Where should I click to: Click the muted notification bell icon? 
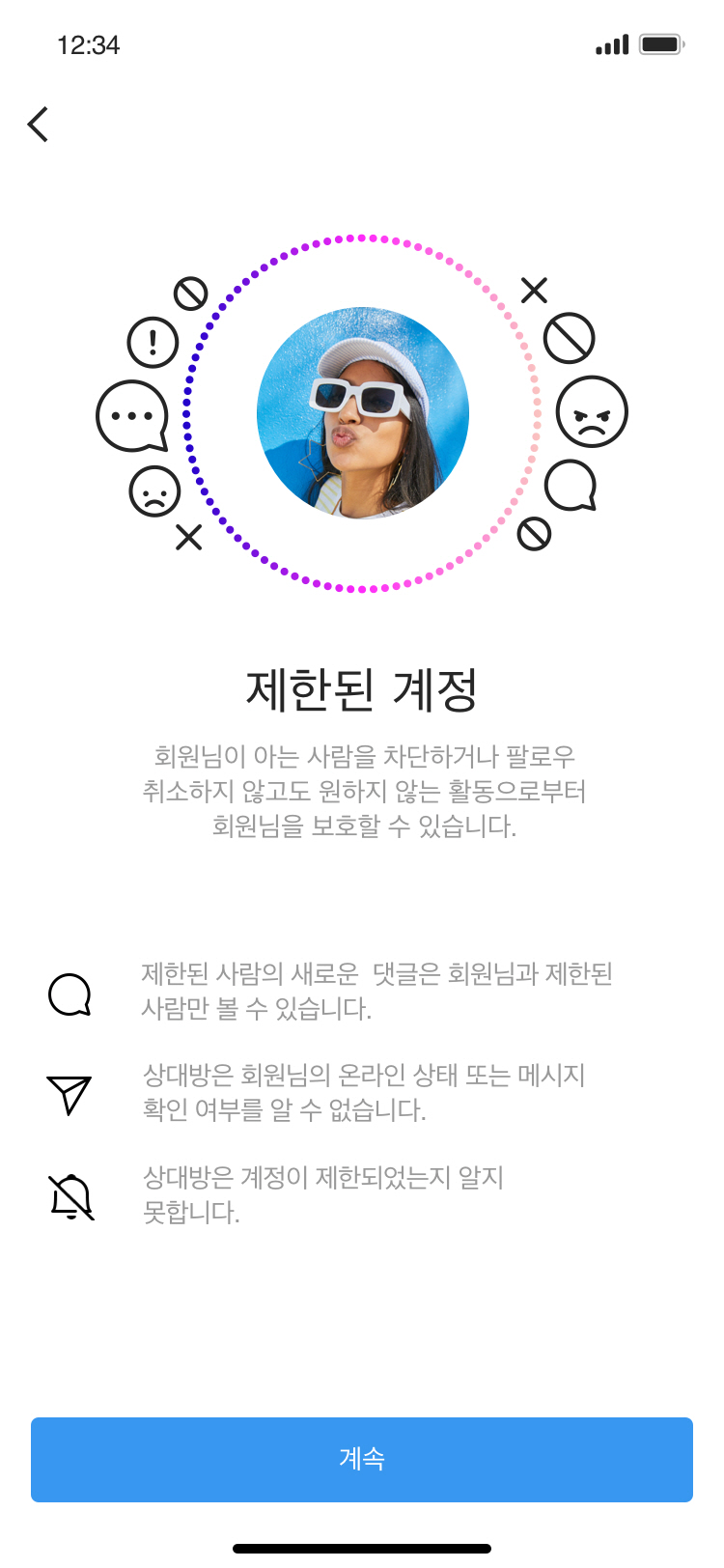tap(69, 1195)
